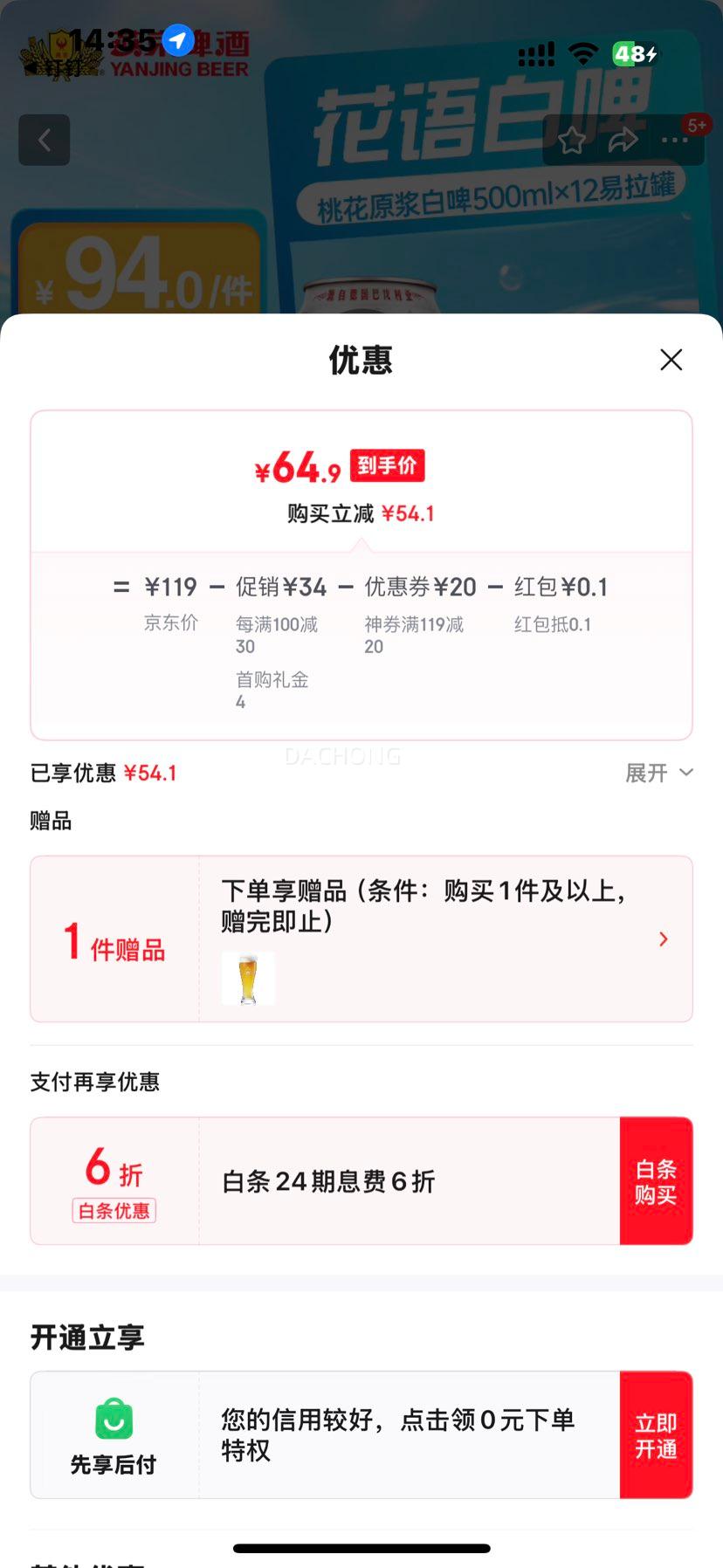Close the 优惠 discount popup
This screenshot has width=723, height=1568.
click(x=671, y=360)
